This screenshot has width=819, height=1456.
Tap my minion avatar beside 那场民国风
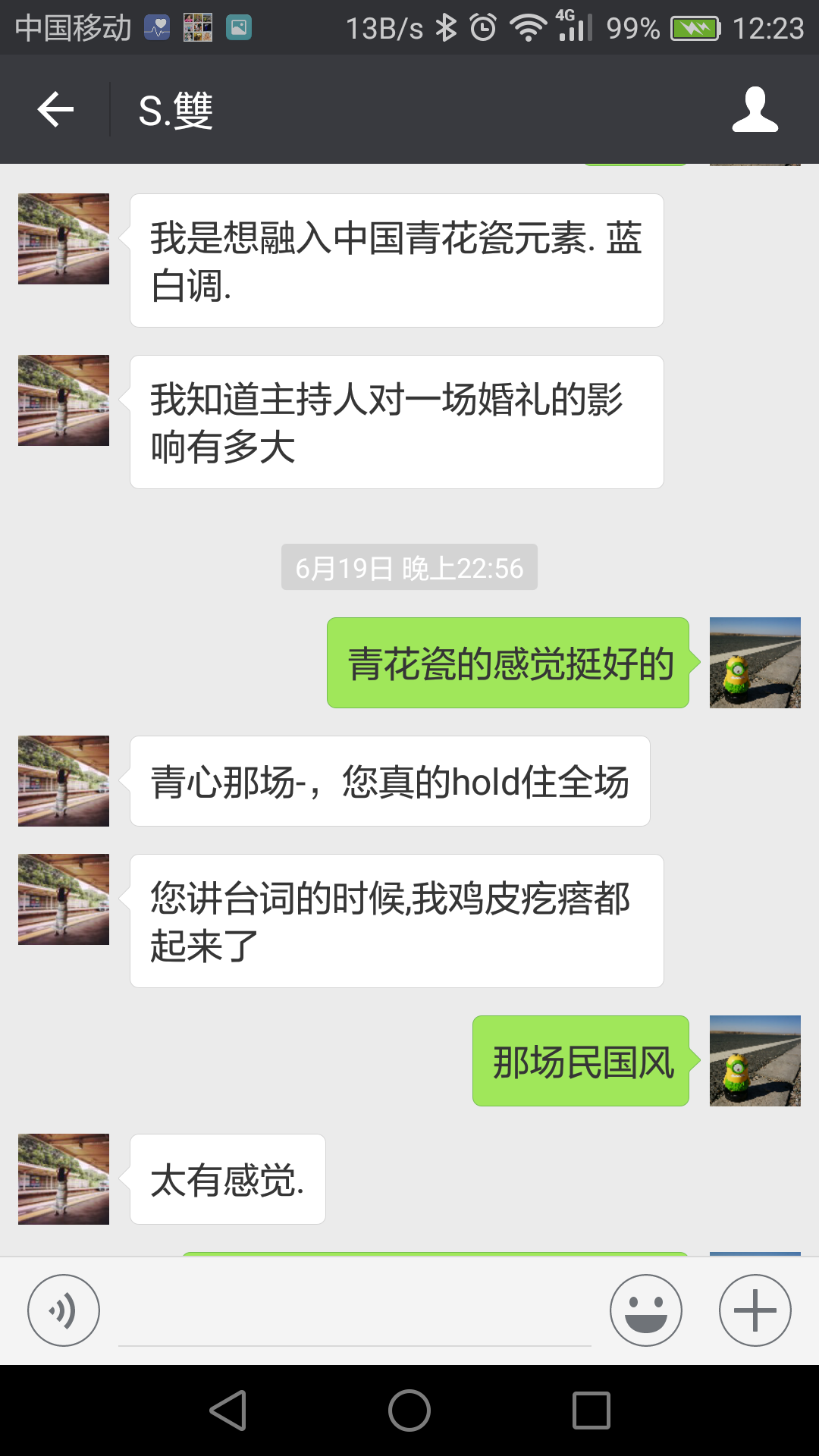pyautogui.click(x=755, y=1061)
